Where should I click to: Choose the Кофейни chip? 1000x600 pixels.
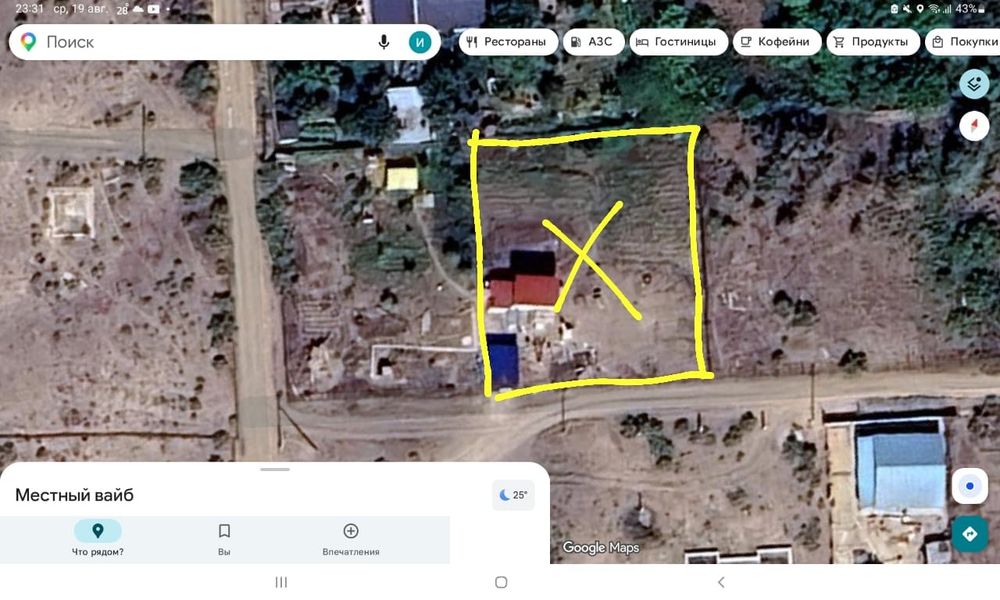click(x=777, y=42)
